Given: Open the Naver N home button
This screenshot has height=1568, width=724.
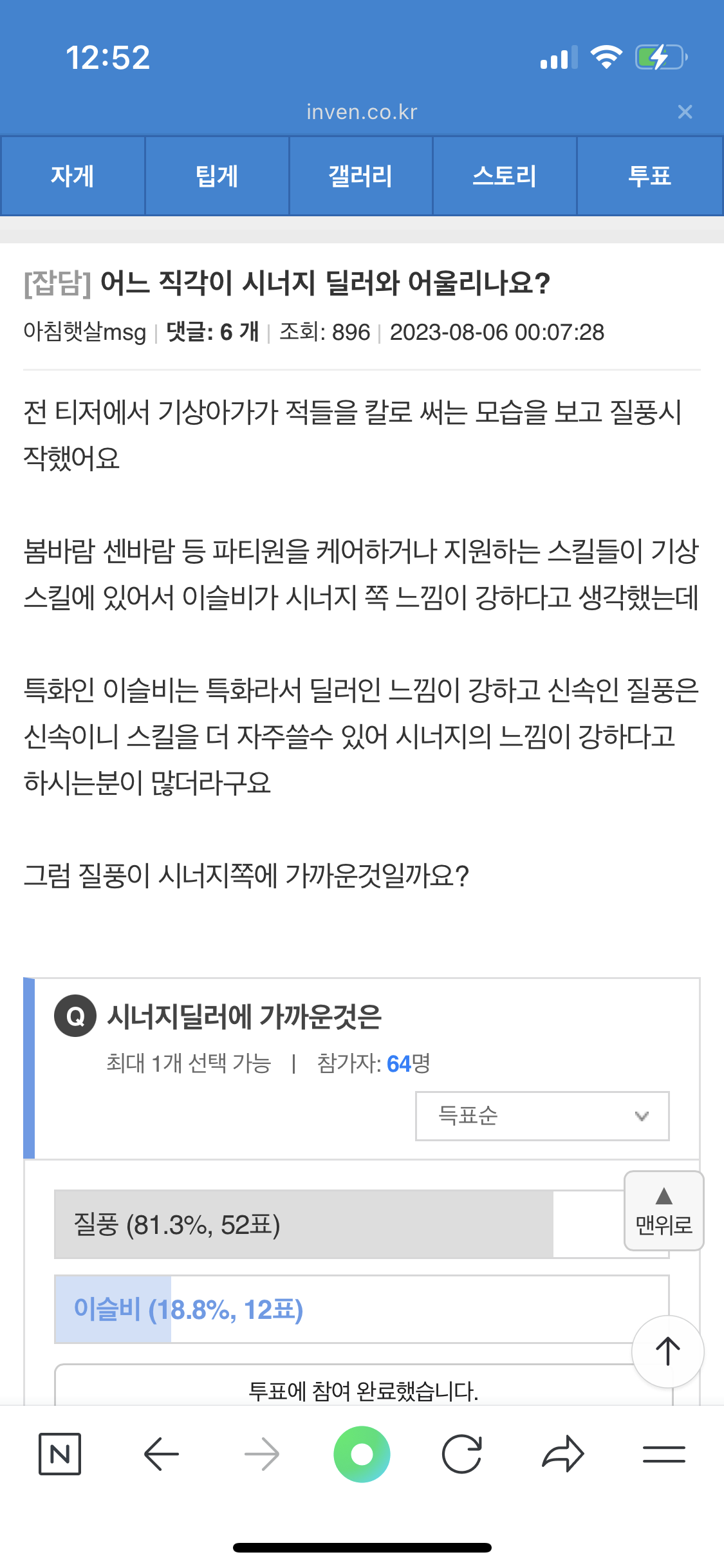Looking at the screenshot, I should coord(60,1454).
